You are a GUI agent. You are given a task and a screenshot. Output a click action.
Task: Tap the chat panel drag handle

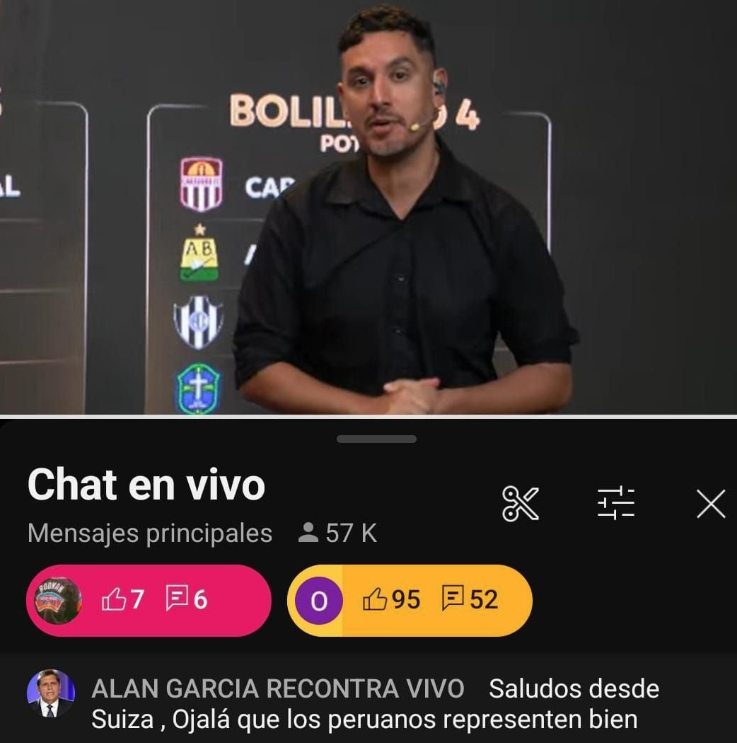(x=376, y=438)
